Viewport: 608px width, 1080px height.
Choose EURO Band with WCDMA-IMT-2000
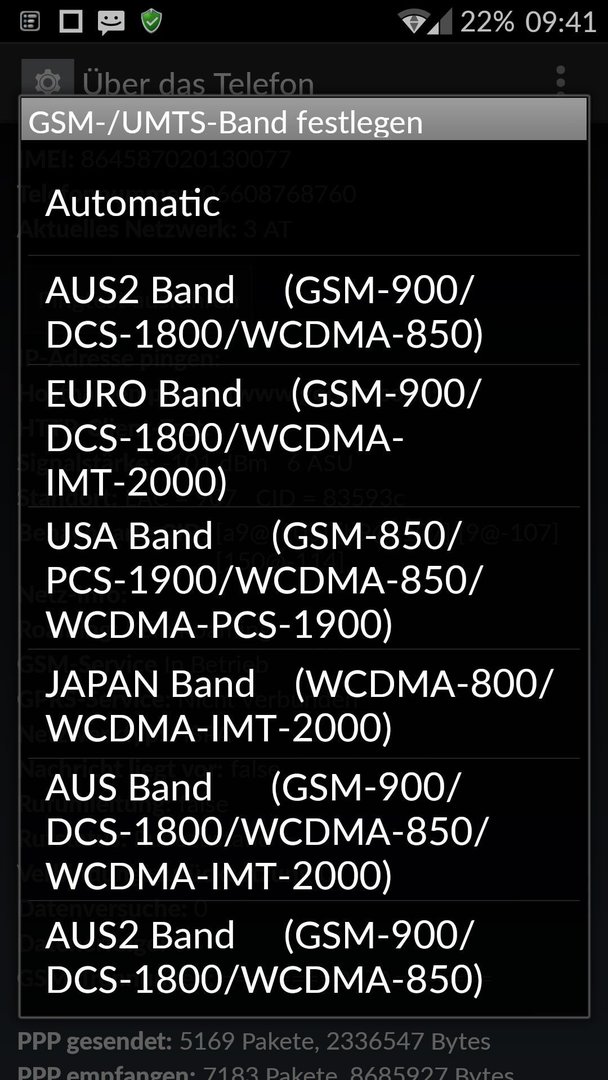point(304,437)
